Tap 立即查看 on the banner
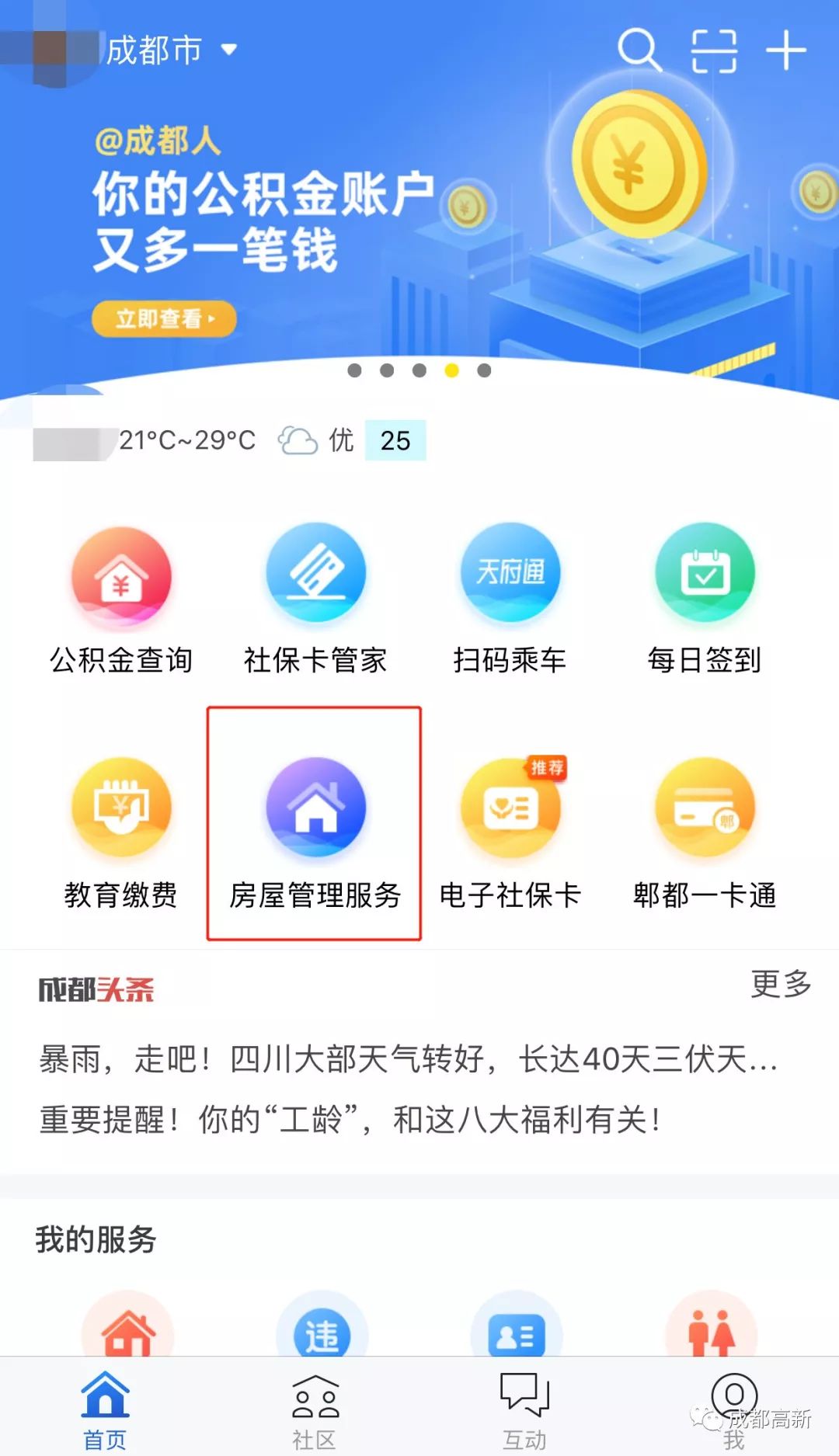Image resolution: width=839 pixels, height=1456 pixels. point(163,319)
